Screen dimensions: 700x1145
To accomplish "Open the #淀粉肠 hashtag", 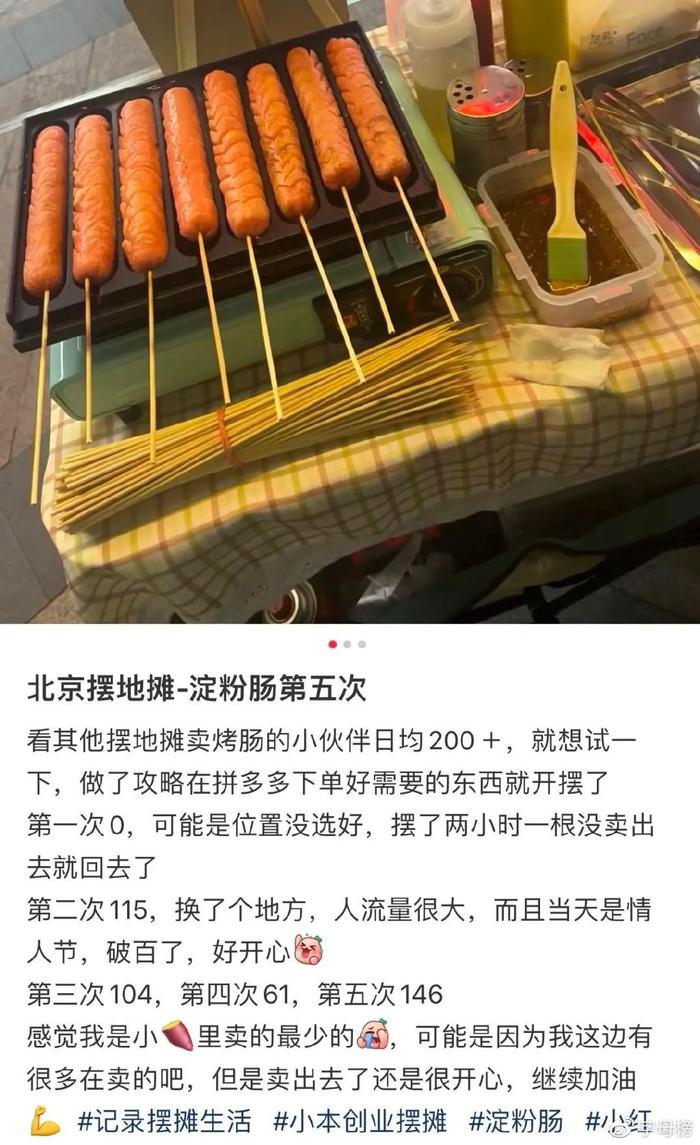I will pos(515,1121).
